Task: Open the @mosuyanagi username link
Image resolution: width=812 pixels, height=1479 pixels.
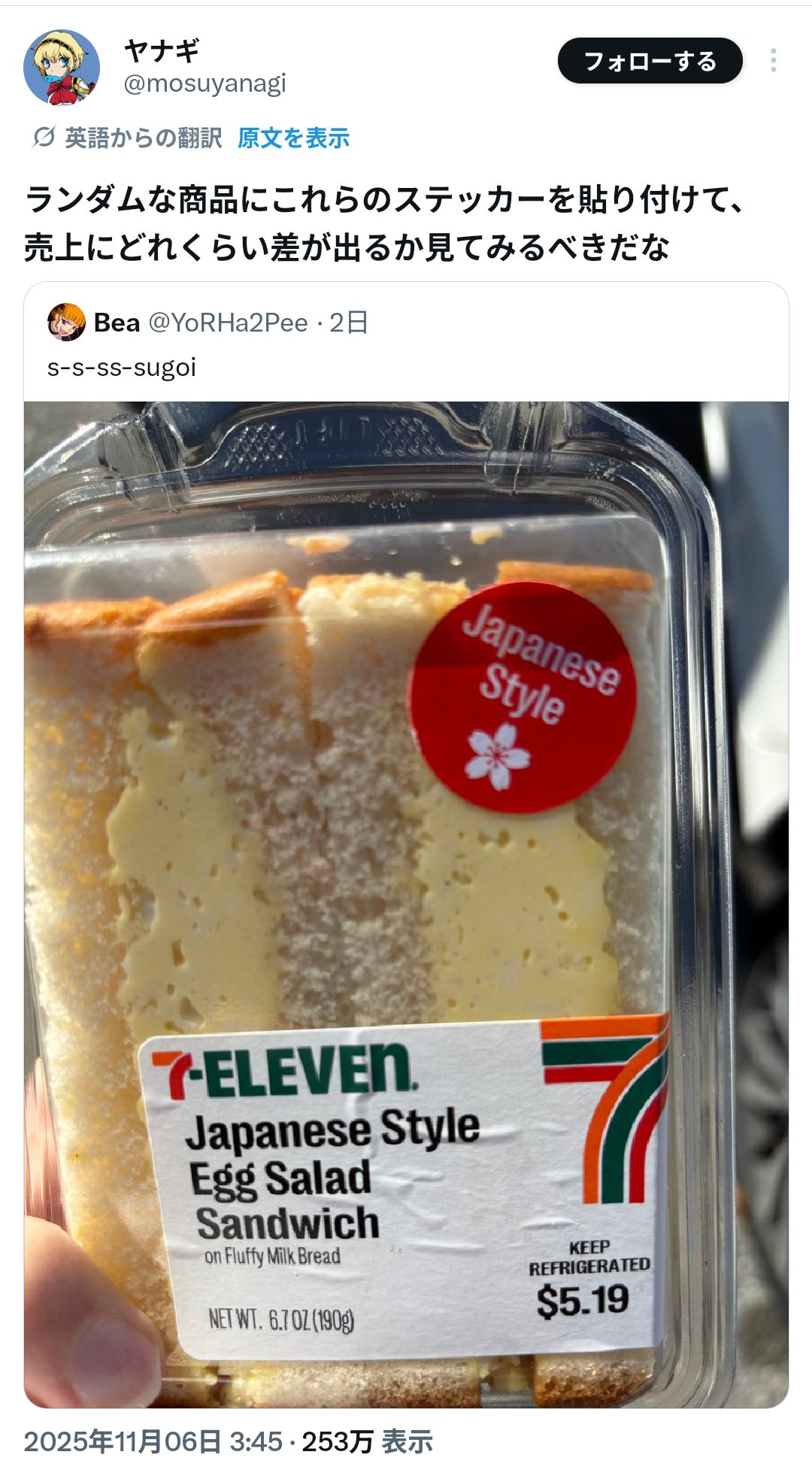Action: (205, 83)
